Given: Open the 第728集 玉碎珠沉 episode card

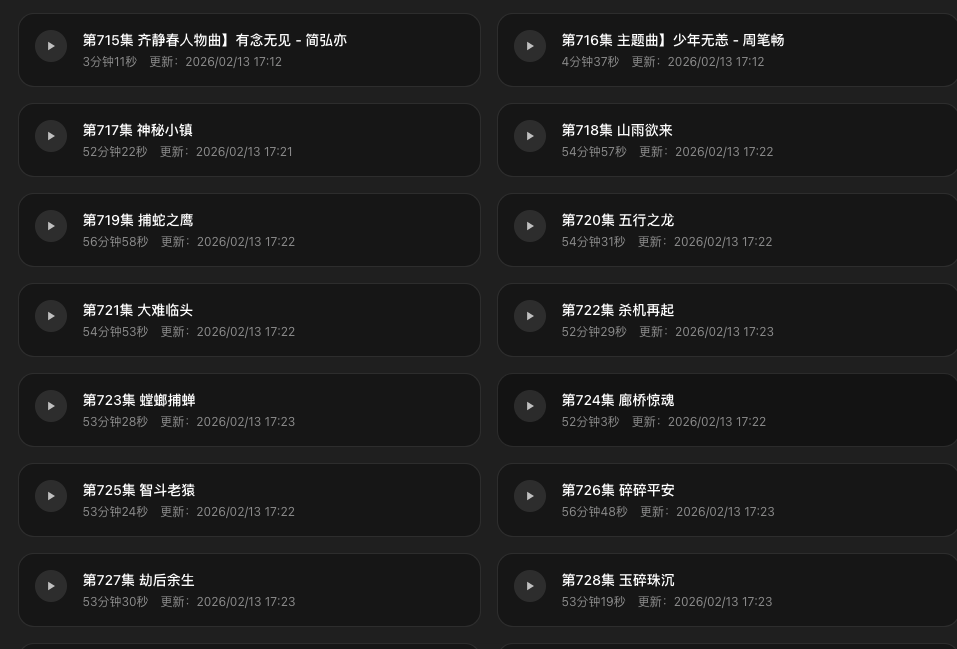Looking at the screenshot, I should pos(727,590).
